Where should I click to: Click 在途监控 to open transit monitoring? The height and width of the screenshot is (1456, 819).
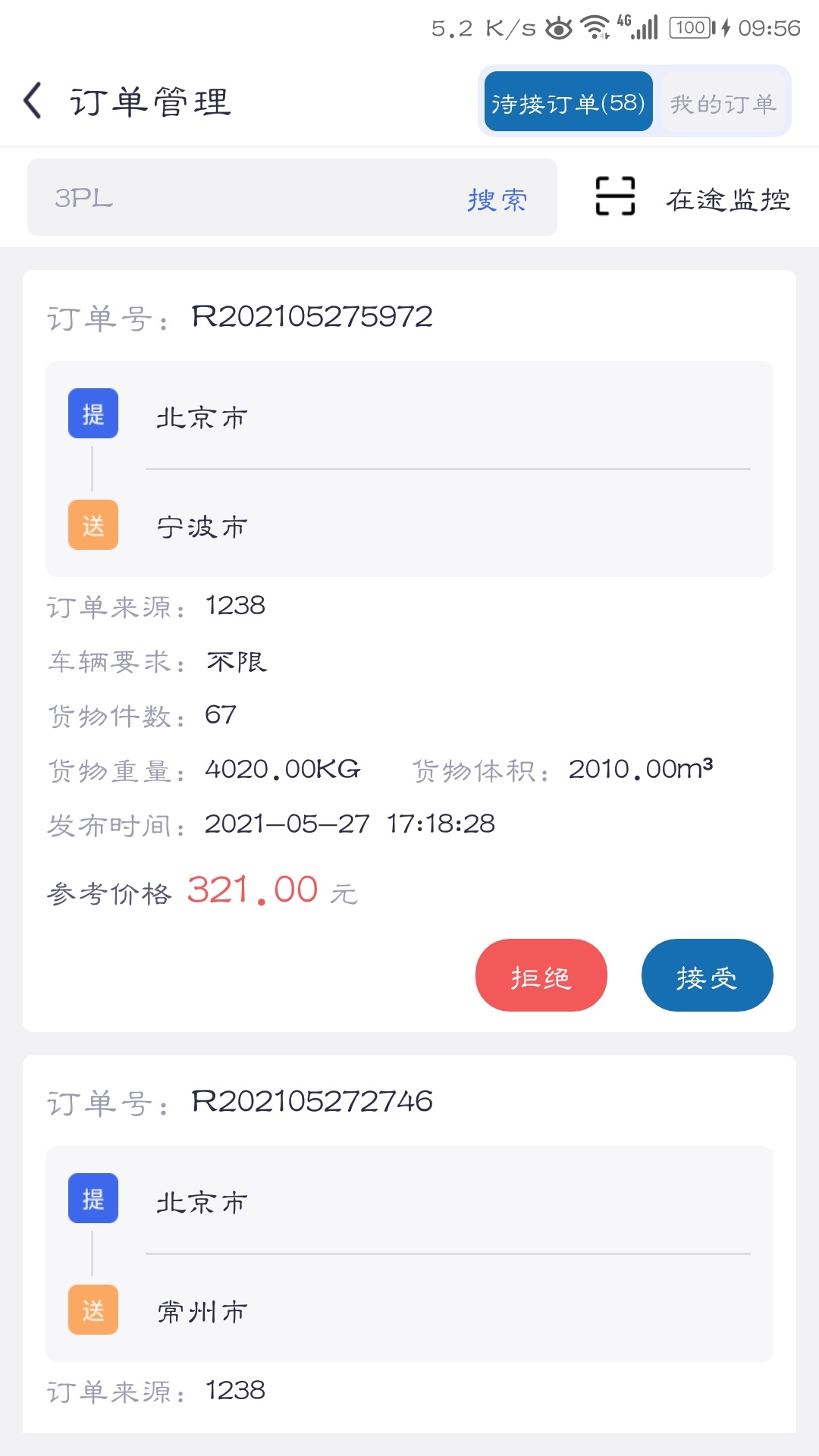tap(728, 198)
